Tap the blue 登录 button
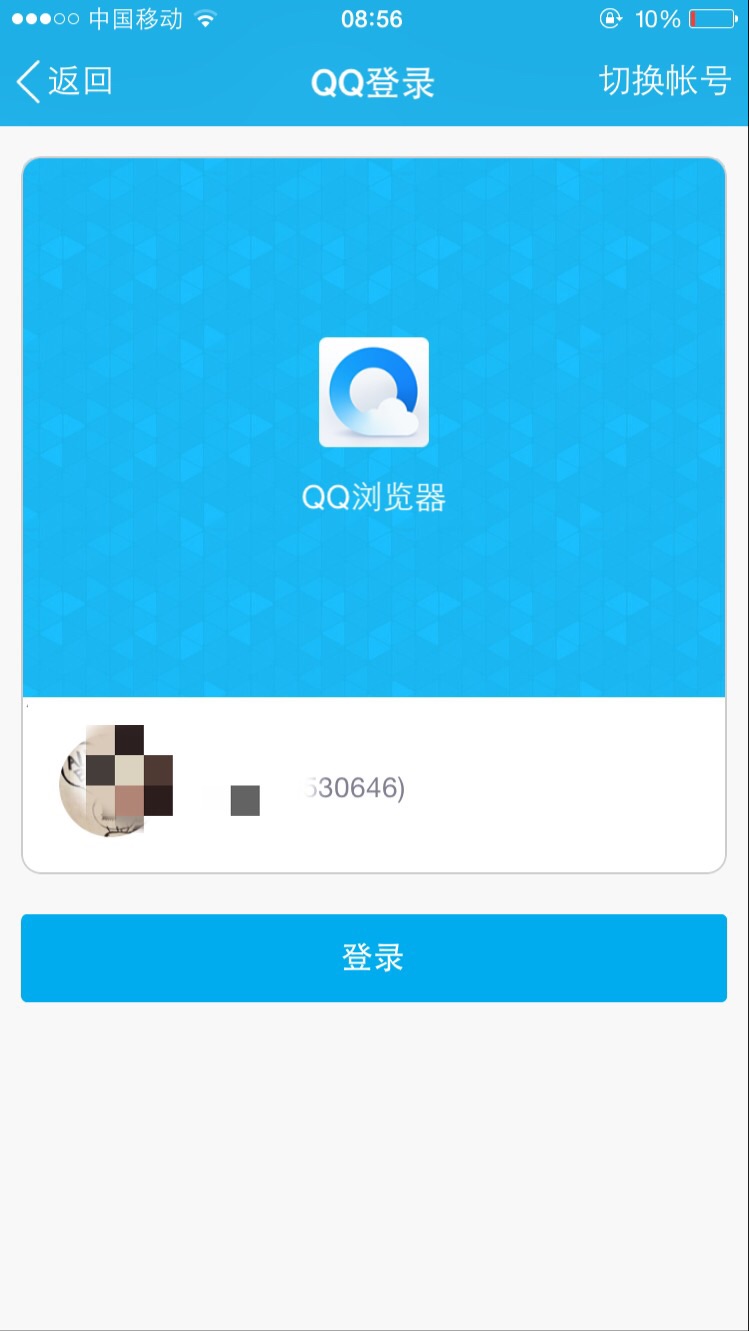Screen dimensions: 749x1331 [x=373, y=957]
